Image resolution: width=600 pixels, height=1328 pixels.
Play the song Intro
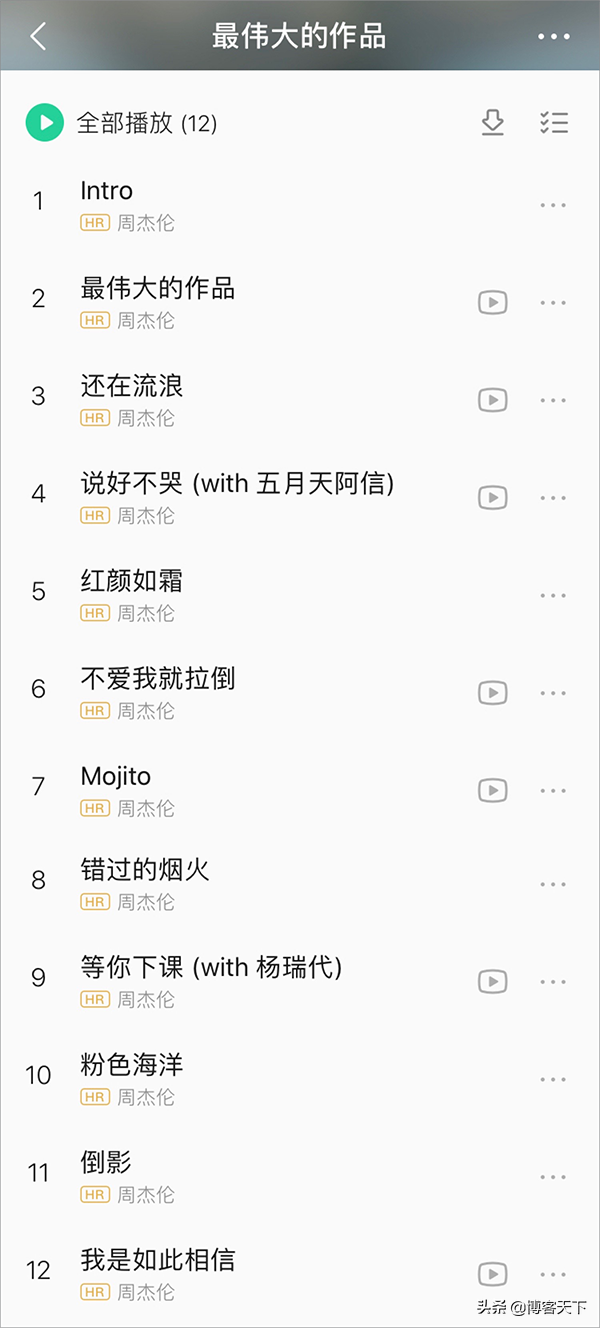(107, 191)
